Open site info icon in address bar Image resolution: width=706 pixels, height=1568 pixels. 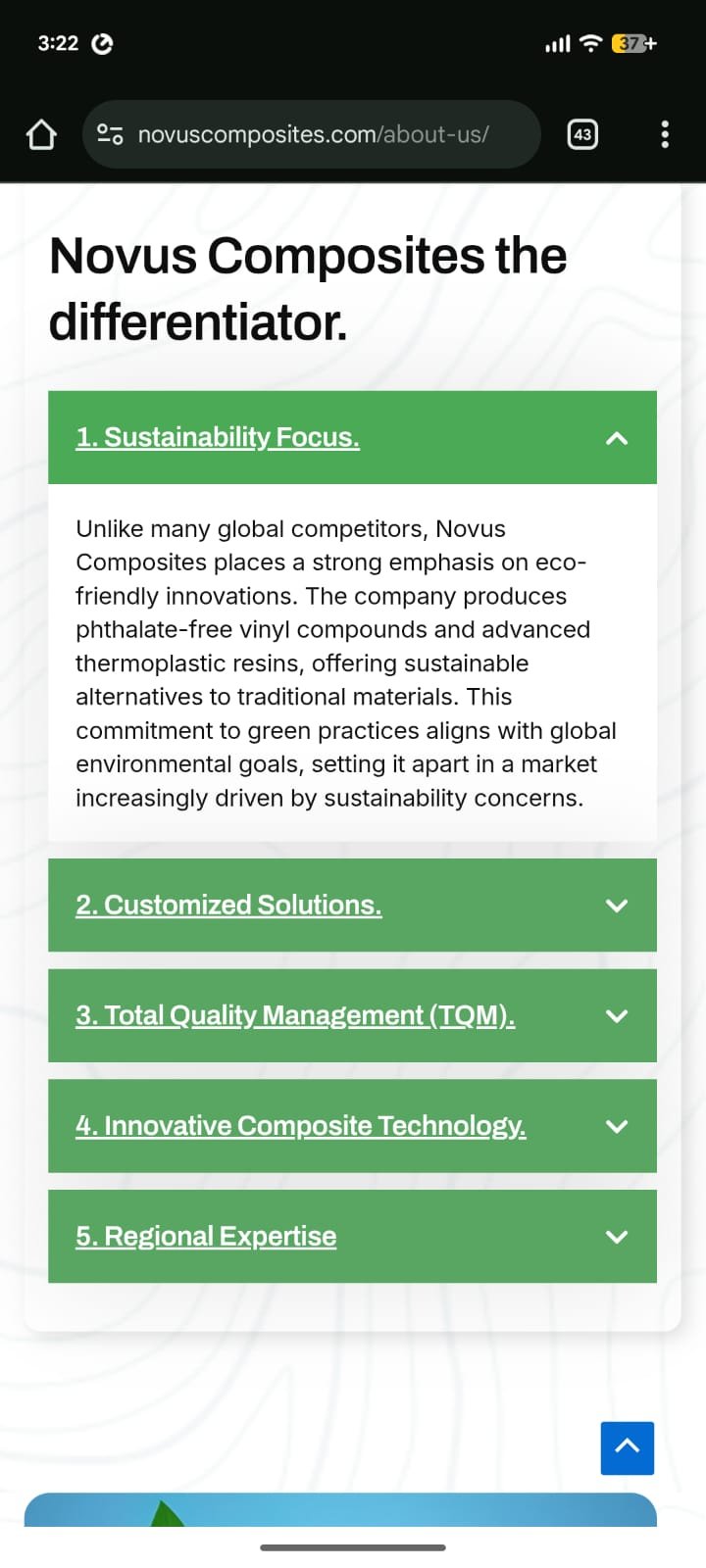(x=110, y=134)
